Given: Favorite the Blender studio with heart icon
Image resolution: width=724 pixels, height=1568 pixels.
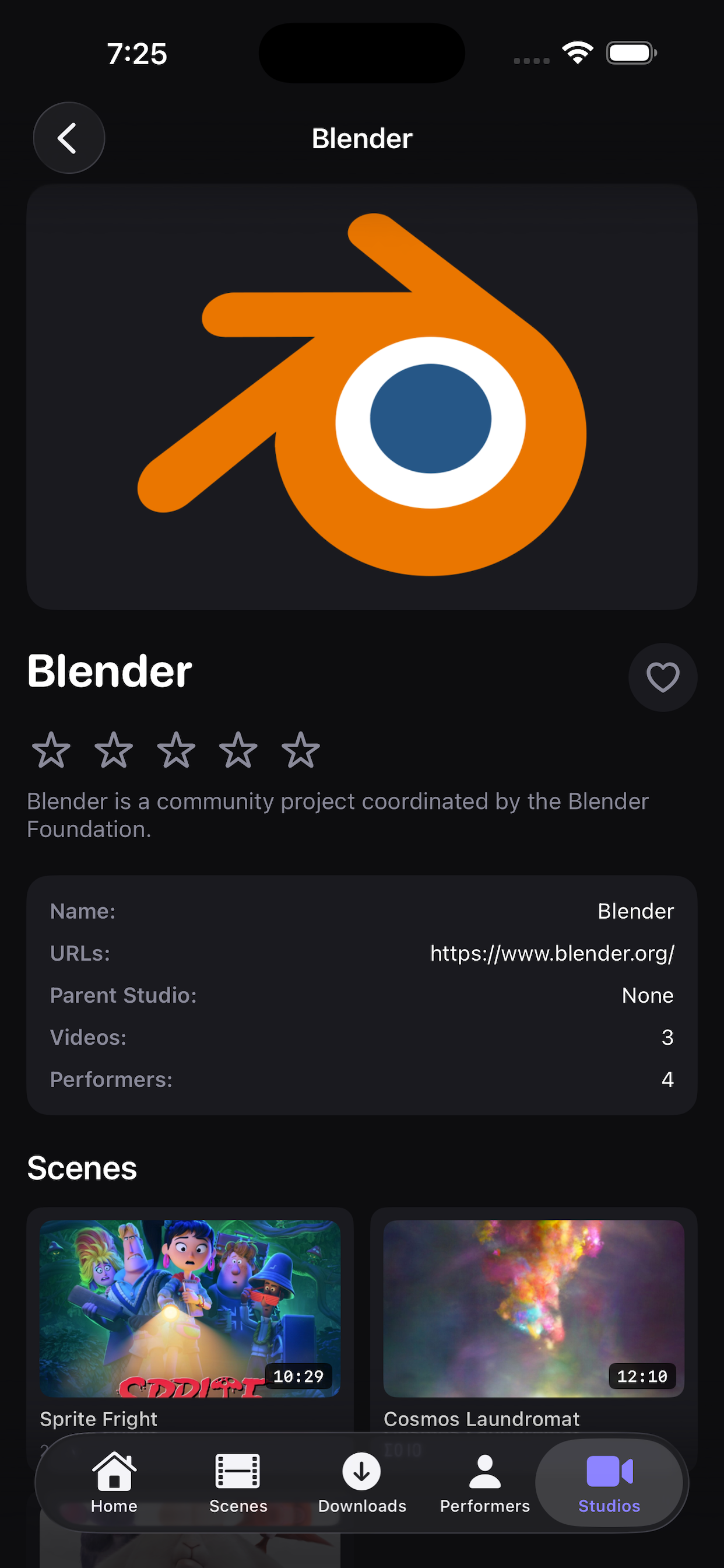Looking at the screenshot, I should [x=663, y=677].
